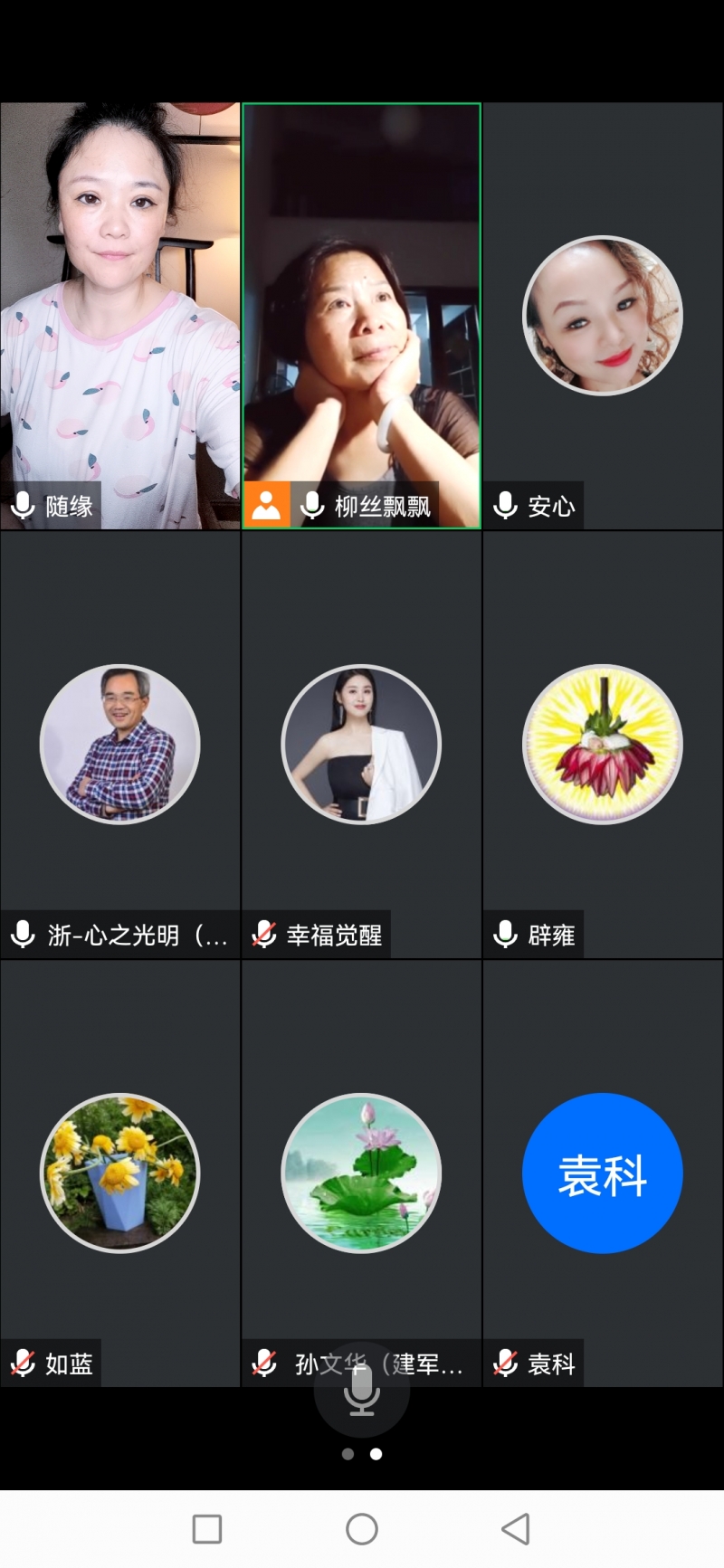Unmute 幸福觉醒's crossed-out microphone

coord(263,936)
